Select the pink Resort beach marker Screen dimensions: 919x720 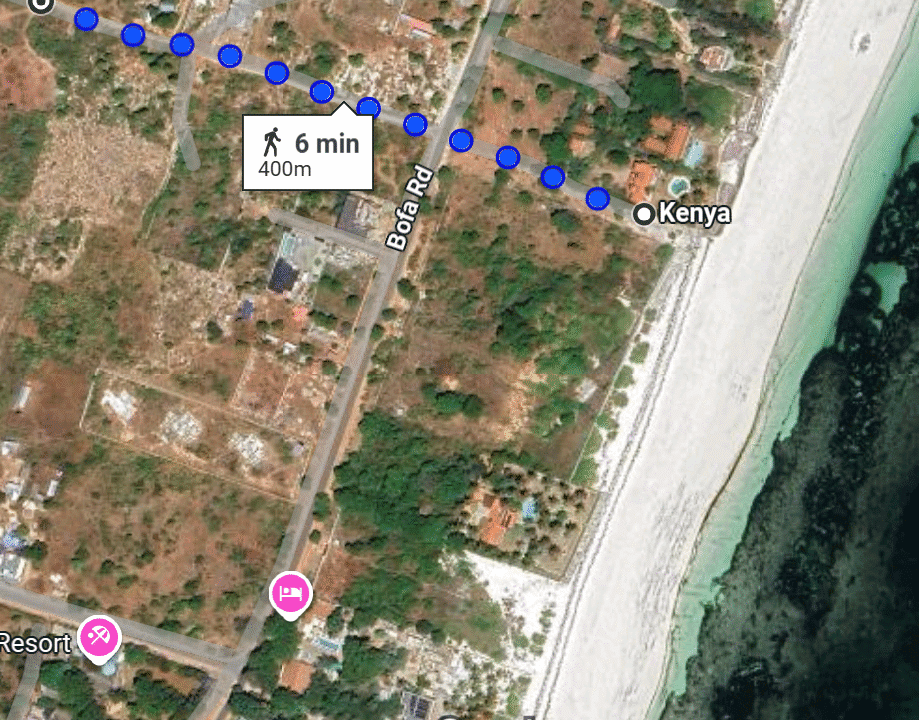tap(100, 635)
